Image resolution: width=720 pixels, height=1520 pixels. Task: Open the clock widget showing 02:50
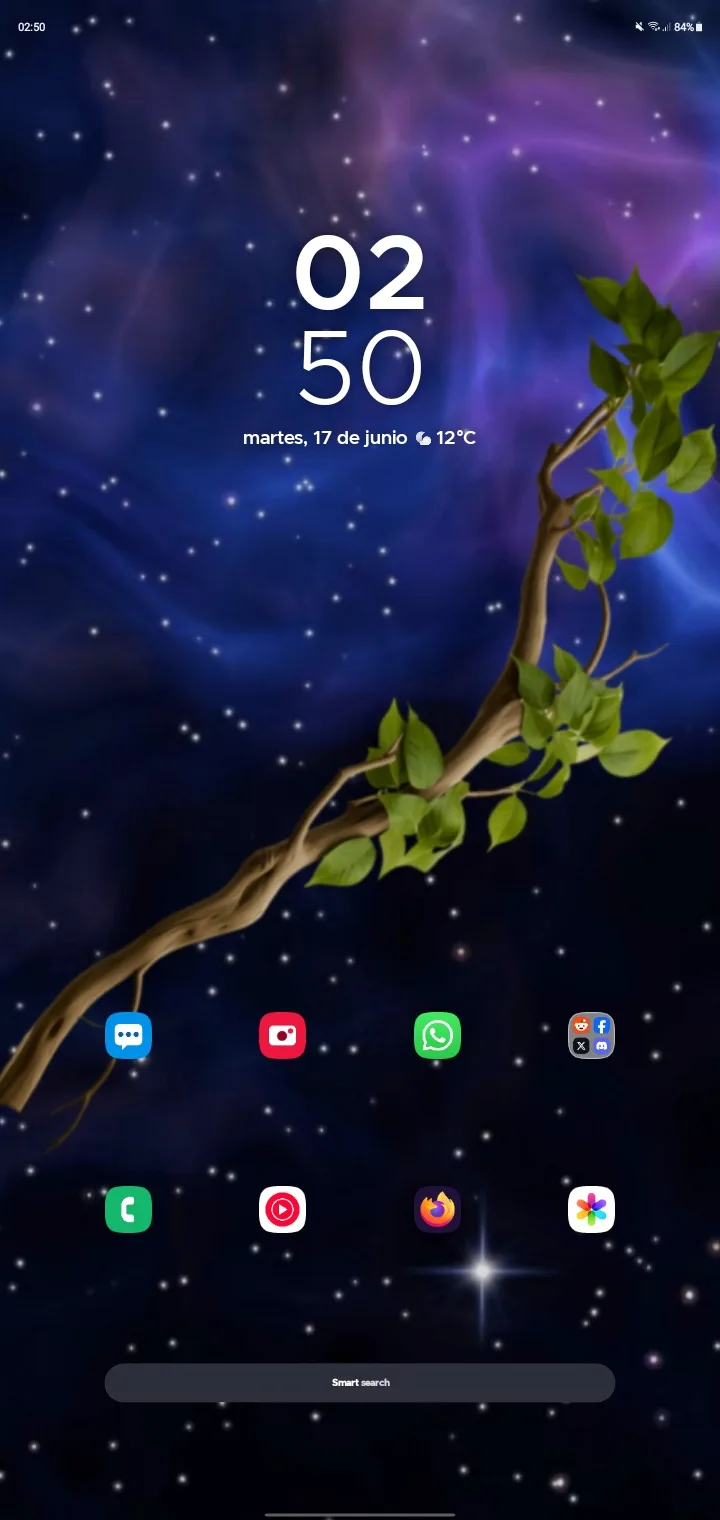point(360,320)
